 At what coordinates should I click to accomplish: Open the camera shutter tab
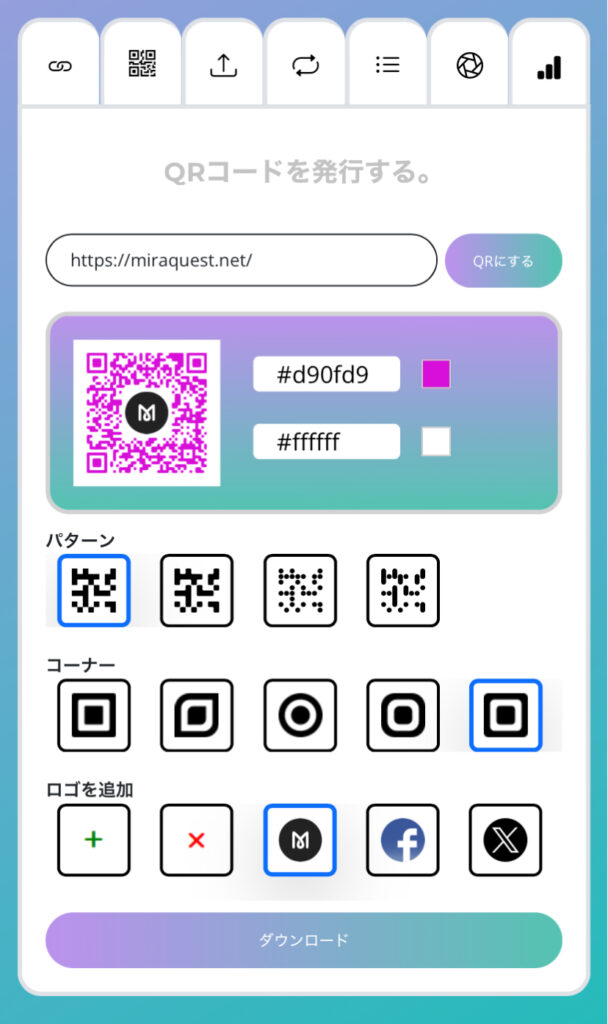coord(469,66)
